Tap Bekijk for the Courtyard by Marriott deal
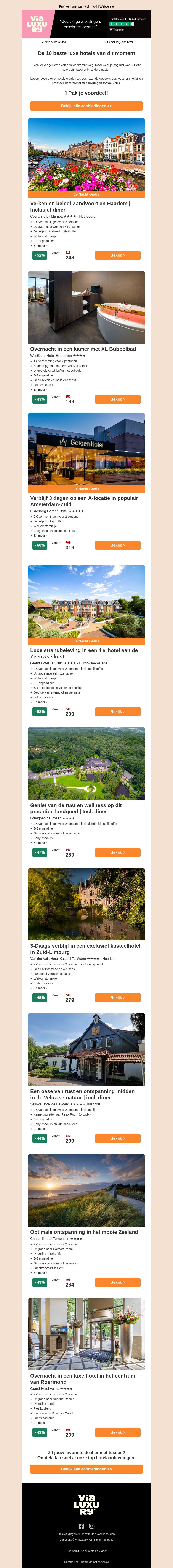This screenshot has width=173, height=1568. tap(118, 256)
